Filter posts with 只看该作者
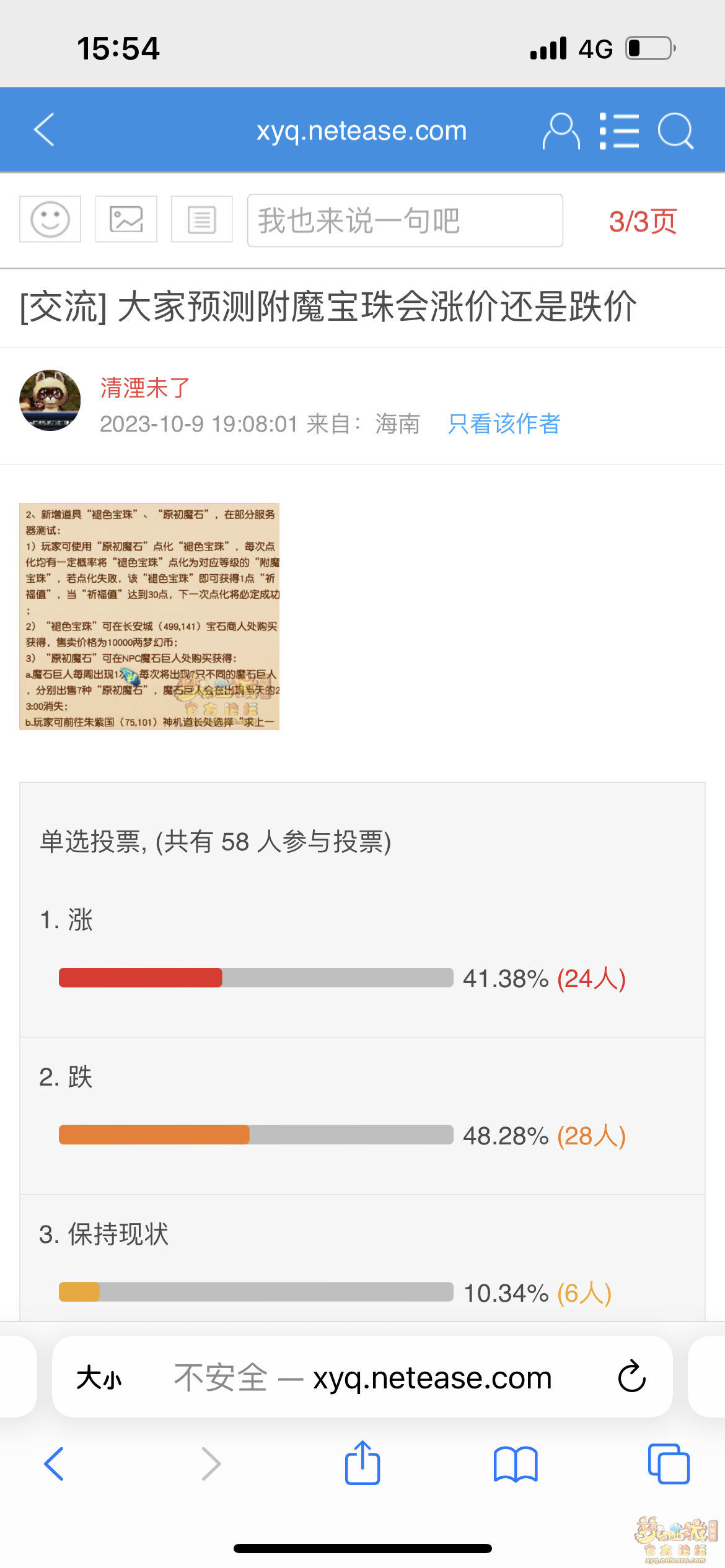The height and width of the screenshot is (1568, 725). point(504,424)
